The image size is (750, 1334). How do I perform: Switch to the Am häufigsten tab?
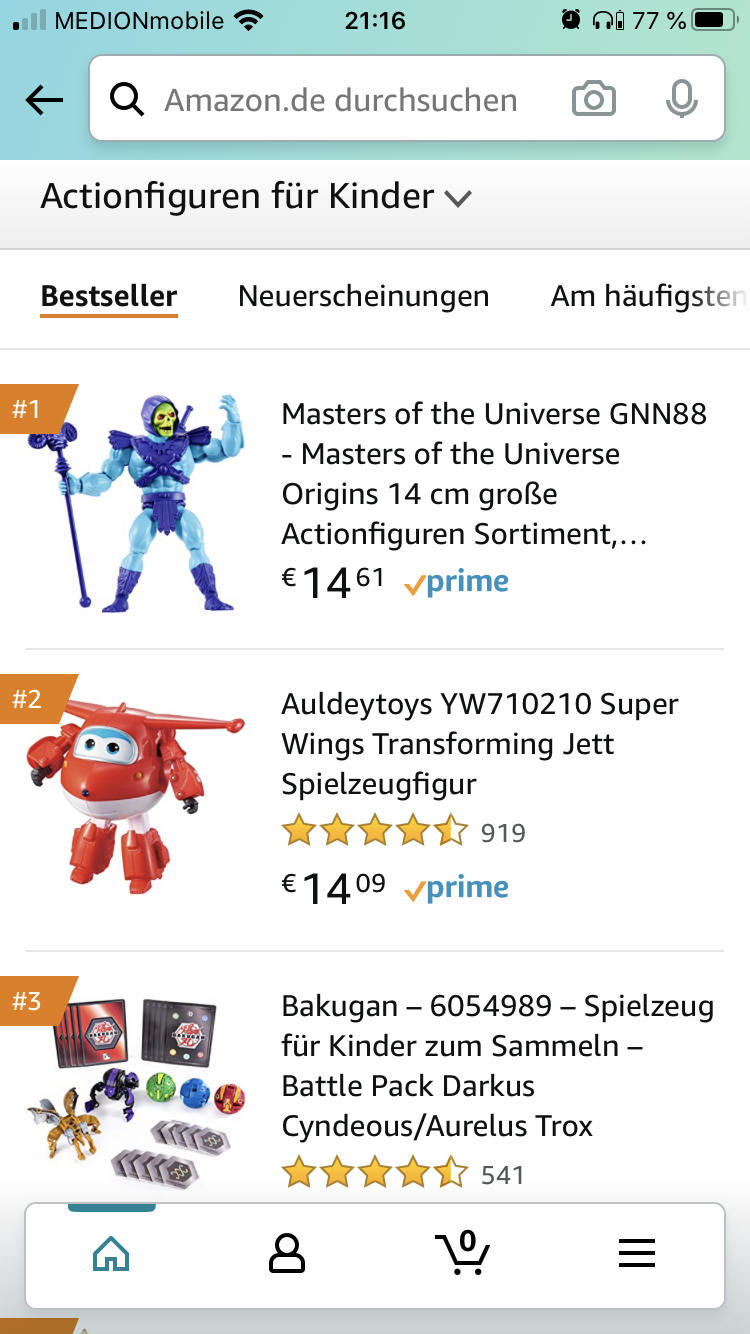click(x=648, y=296)
